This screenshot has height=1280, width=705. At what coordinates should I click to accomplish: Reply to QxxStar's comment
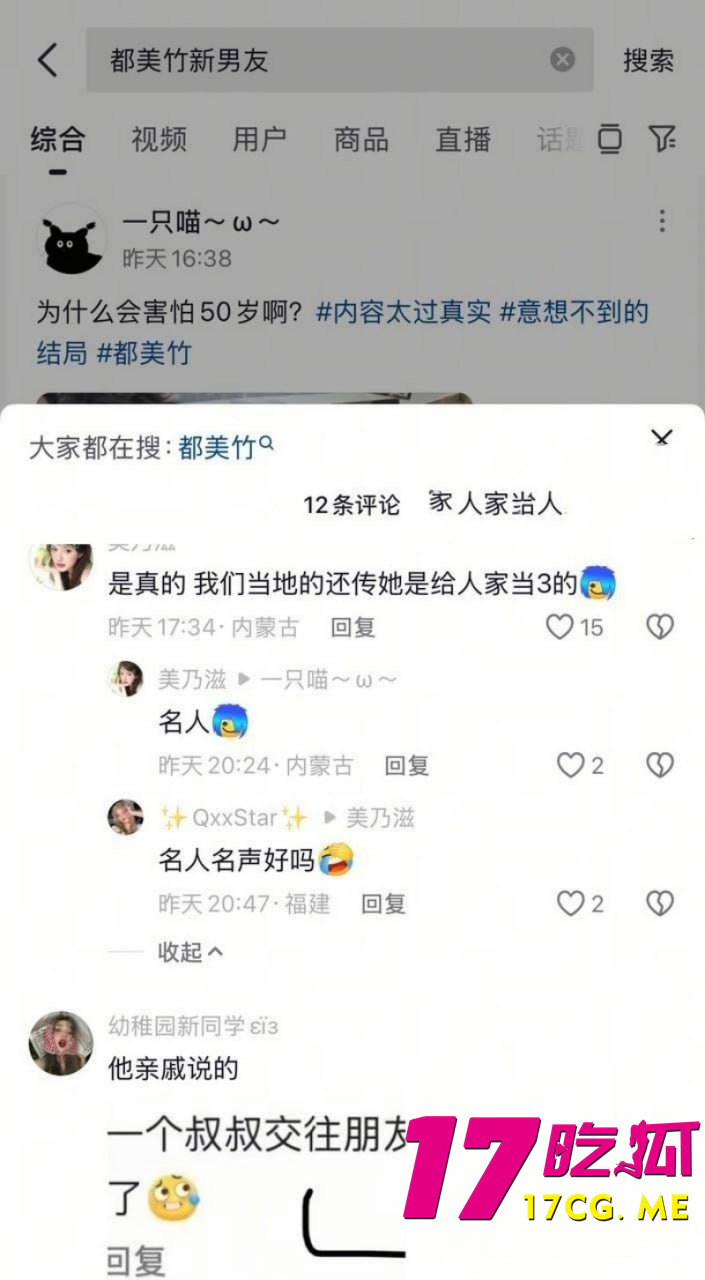(383, 904)
